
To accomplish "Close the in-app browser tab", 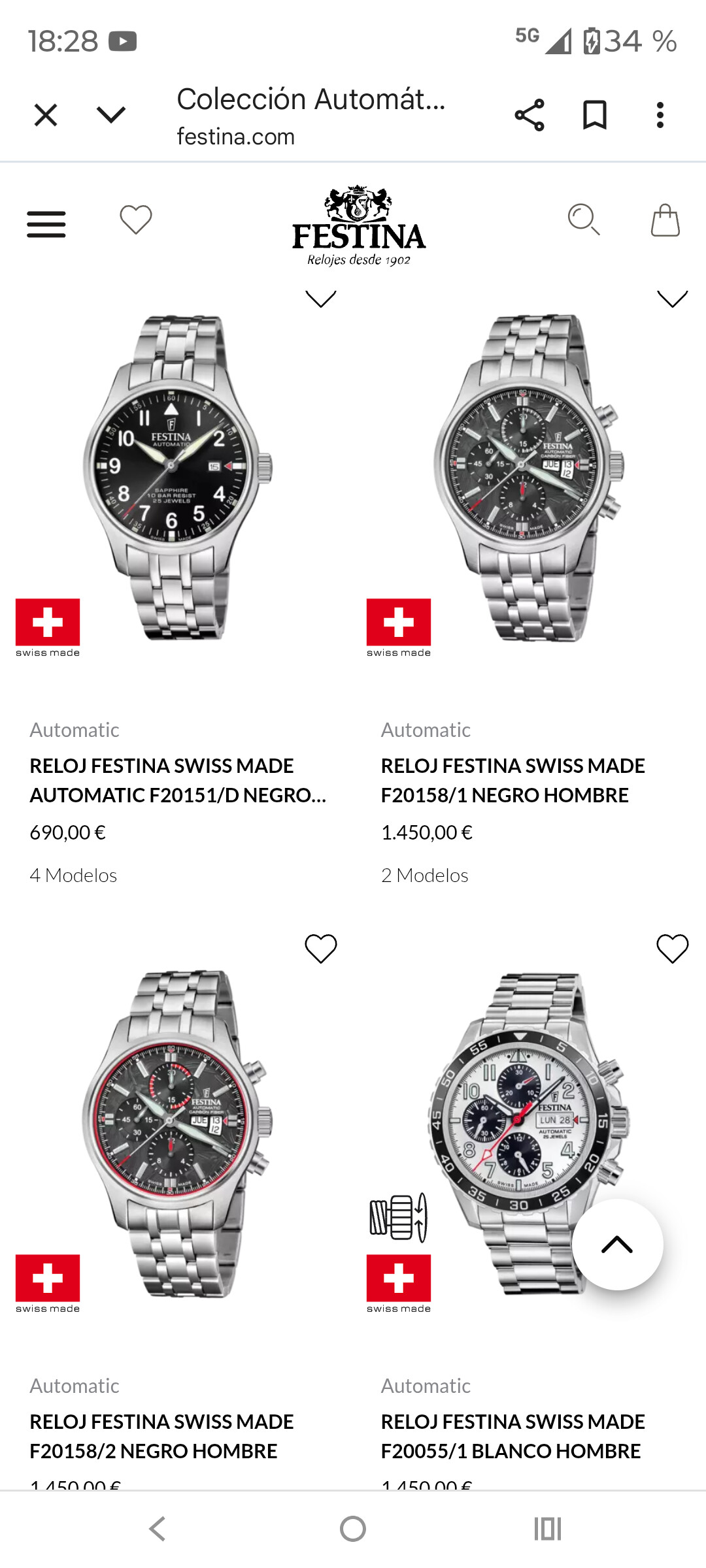I will 46,116.
